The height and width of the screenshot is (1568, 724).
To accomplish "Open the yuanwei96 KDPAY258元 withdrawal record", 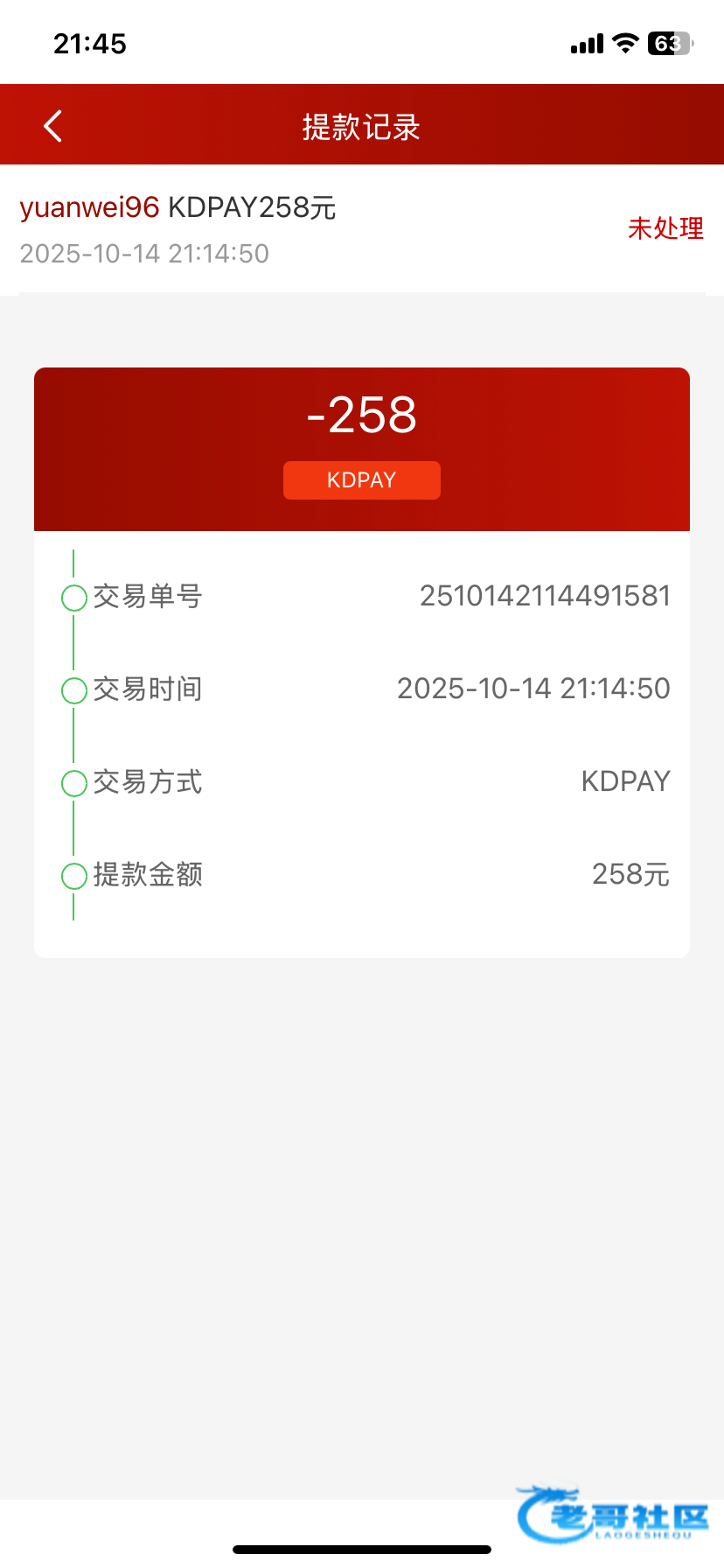I will point(362,229).
